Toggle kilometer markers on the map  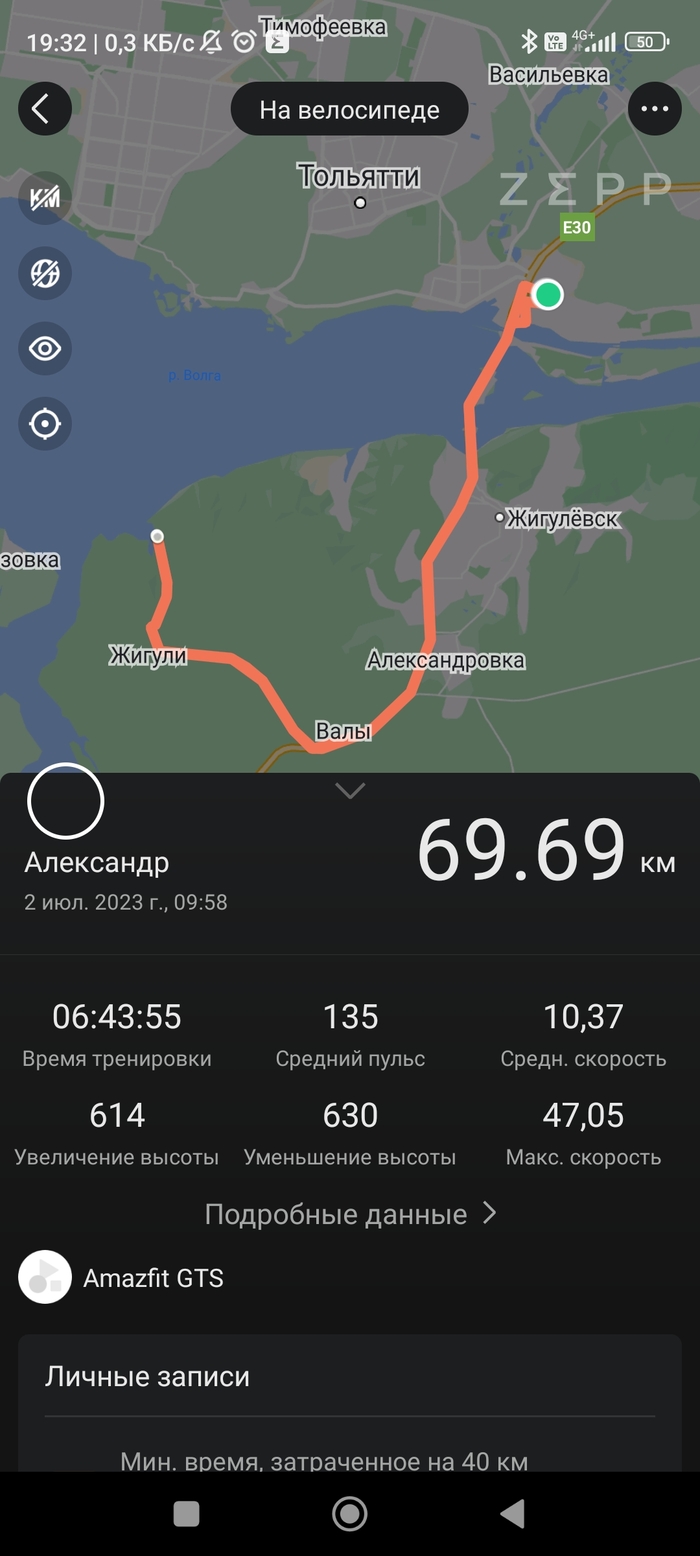(45, 198)
